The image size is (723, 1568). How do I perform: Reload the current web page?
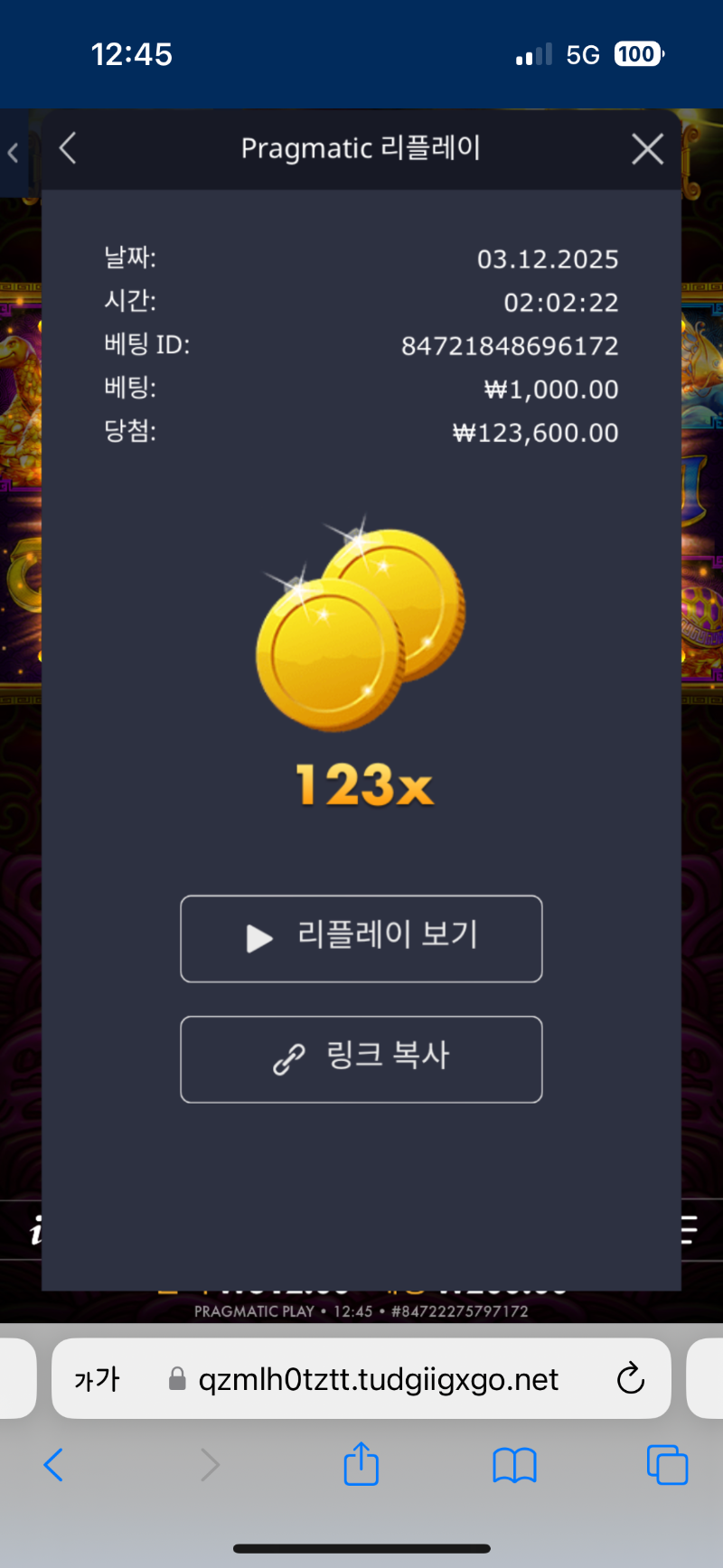630,1379
